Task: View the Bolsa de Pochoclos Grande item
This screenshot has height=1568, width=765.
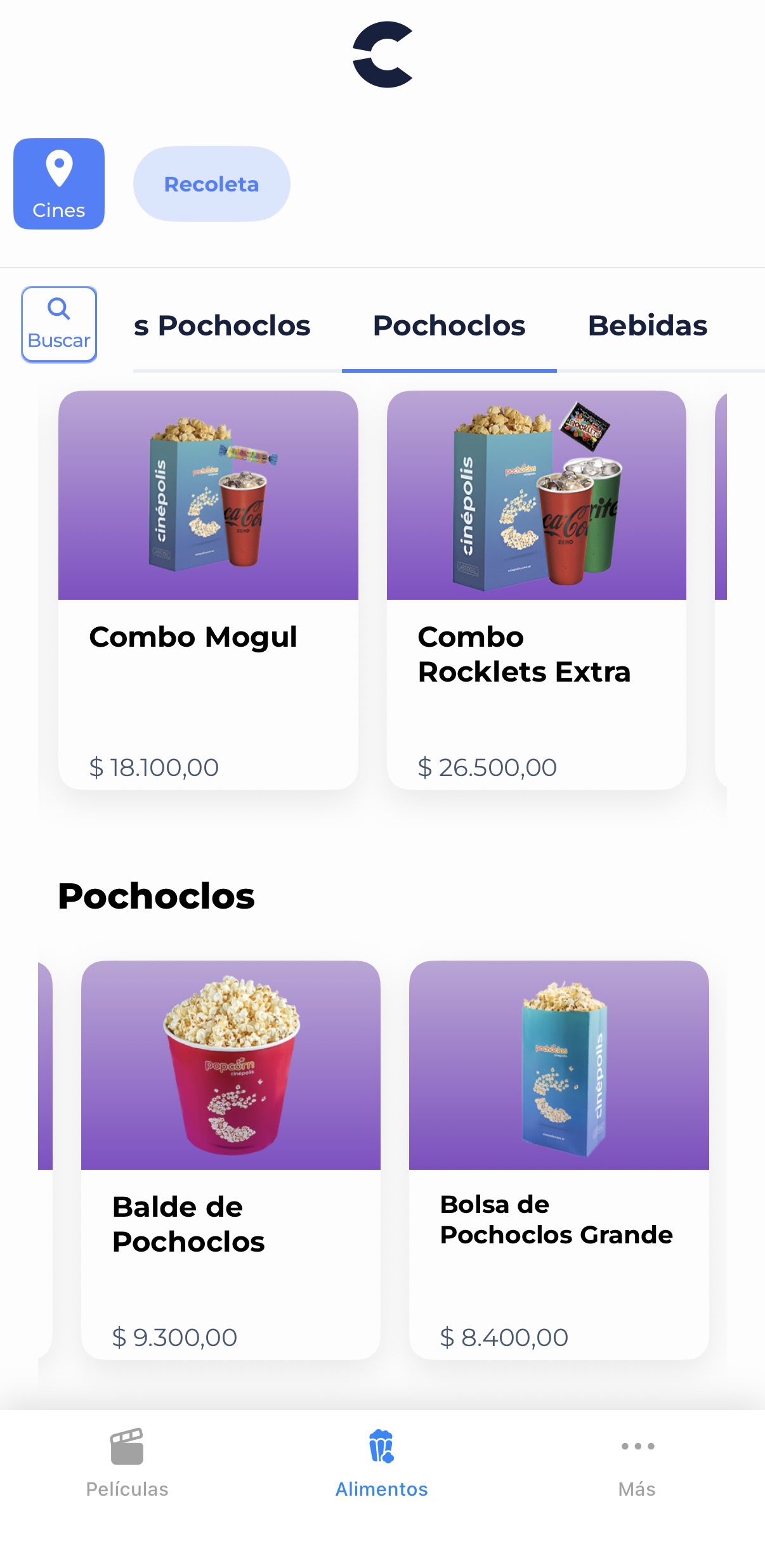Action: (559, 1159)
